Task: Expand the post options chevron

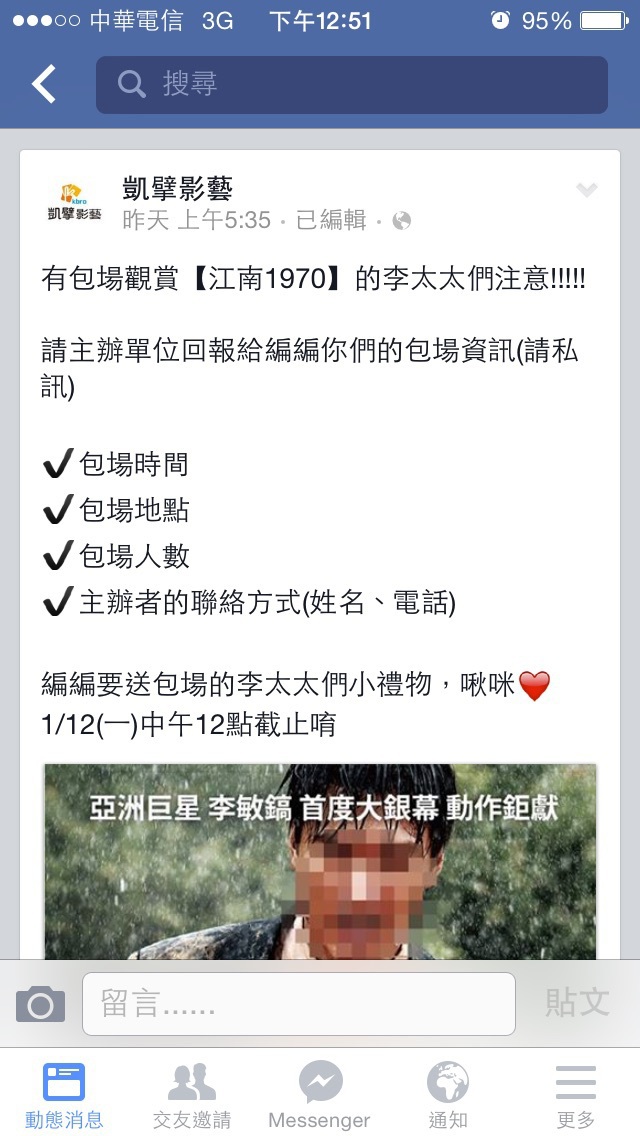Action: pyautogui.click(x=586, y=191)
